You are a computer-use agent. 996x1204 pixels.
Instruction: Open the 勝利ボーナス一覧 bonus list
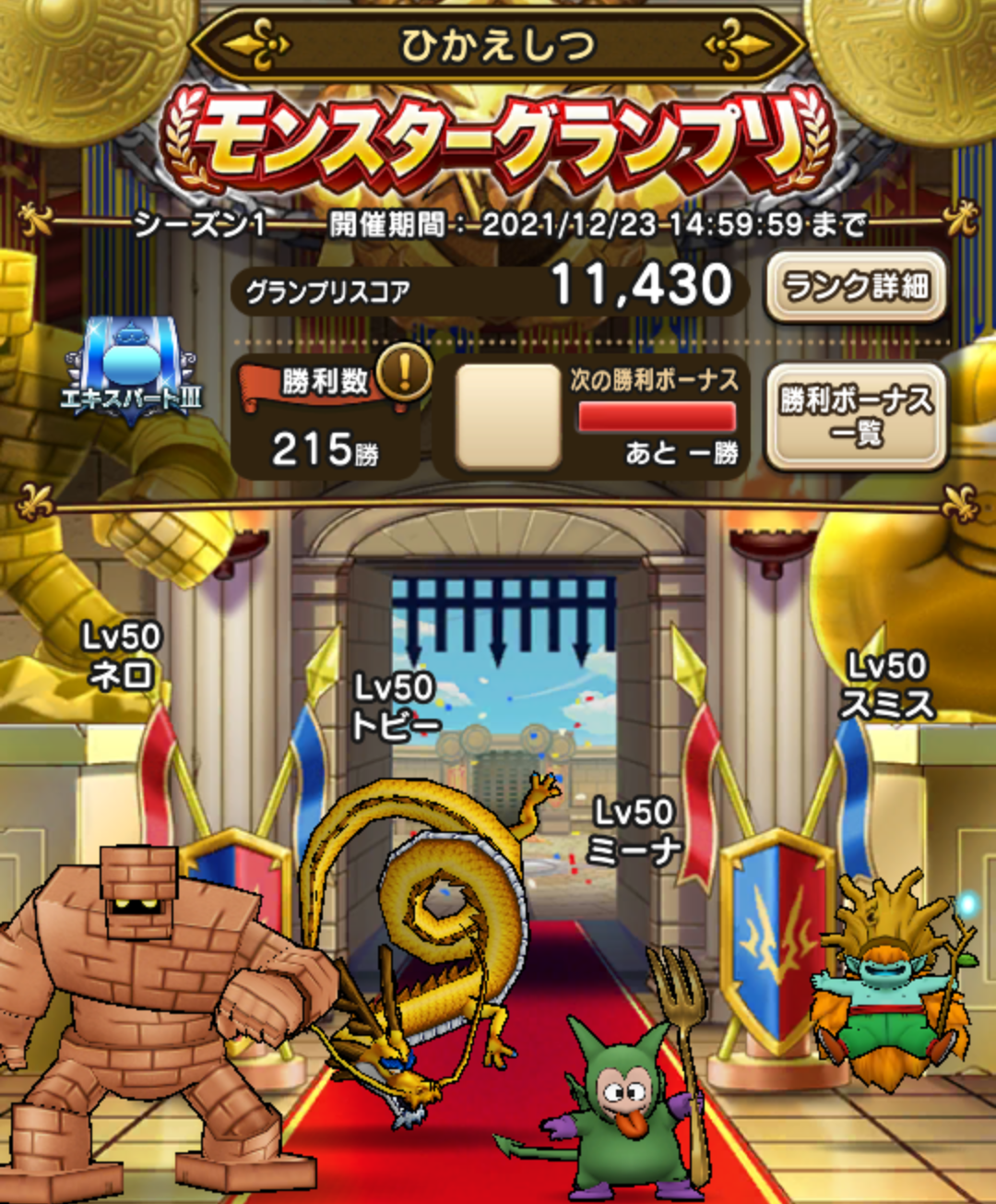tap(856, 416)
